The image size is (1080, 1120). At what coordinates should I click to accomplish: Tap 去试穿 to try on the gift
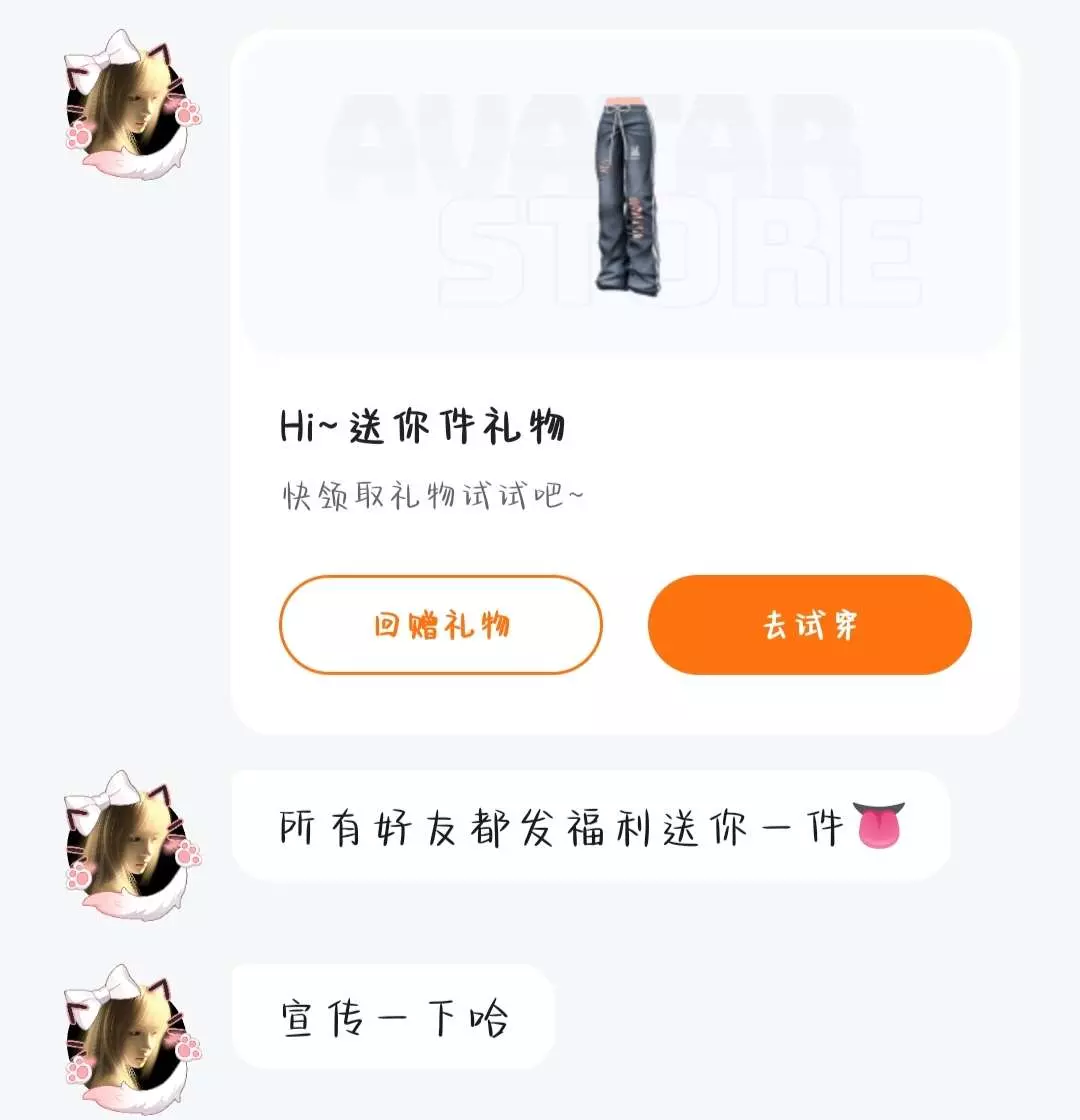point(810,625)
